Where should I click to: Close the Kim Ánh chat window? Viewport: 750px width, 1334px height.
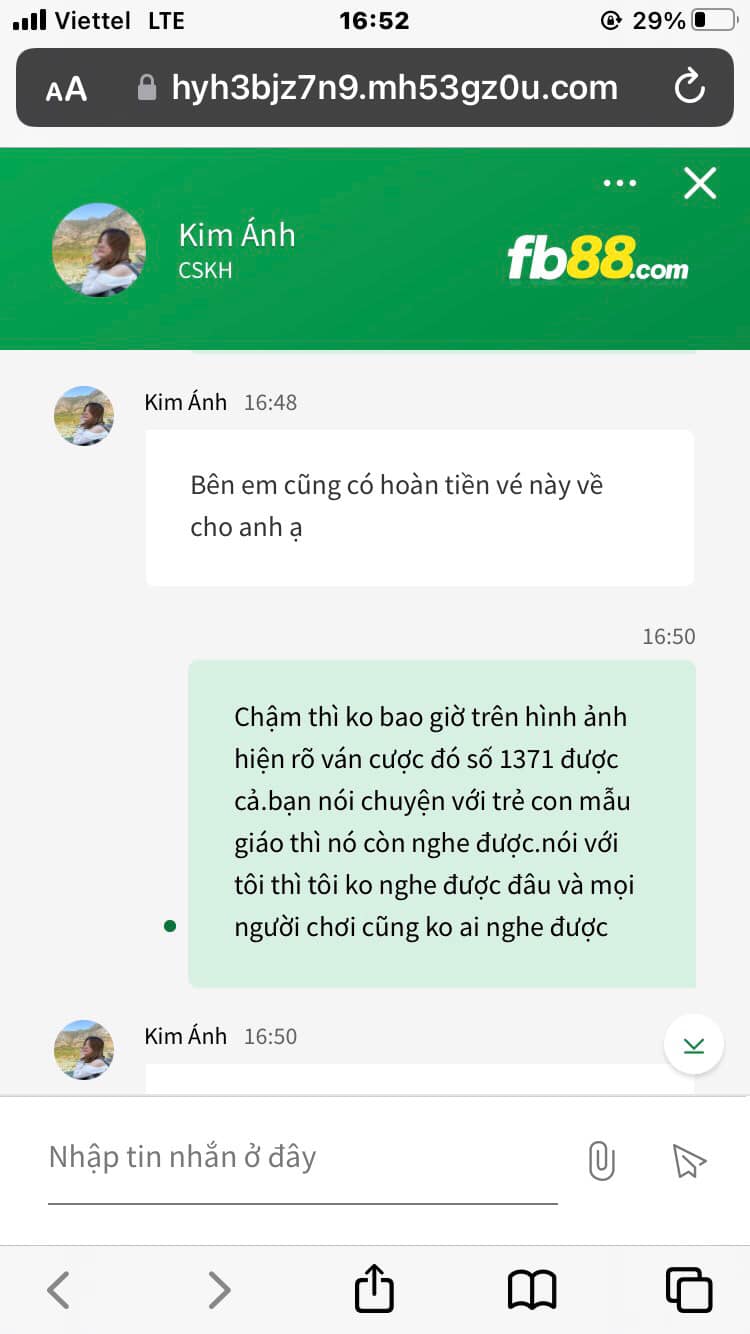coord(699,184)
